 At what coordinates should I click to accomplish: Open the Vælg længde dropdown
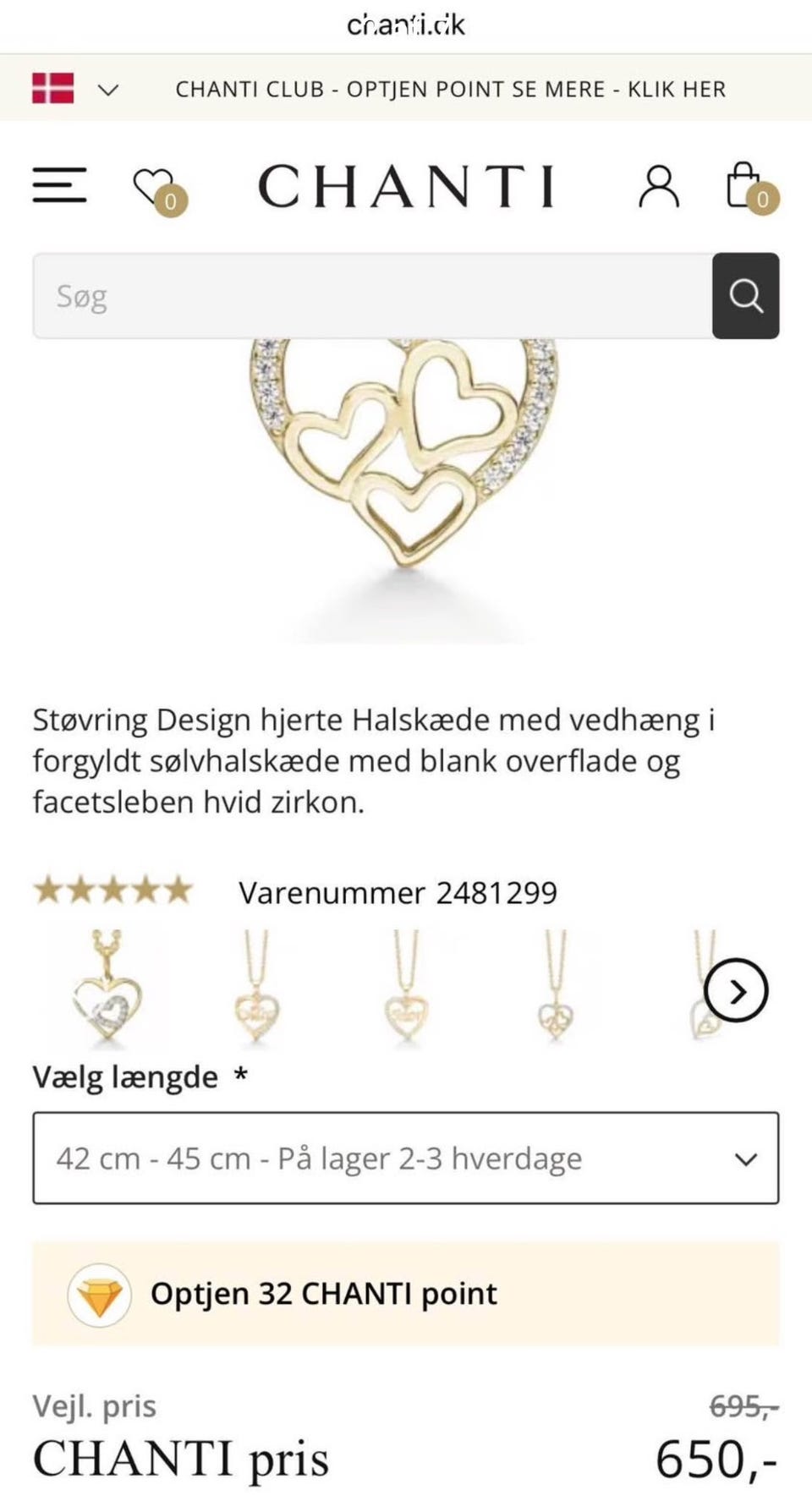(406, 1158)
